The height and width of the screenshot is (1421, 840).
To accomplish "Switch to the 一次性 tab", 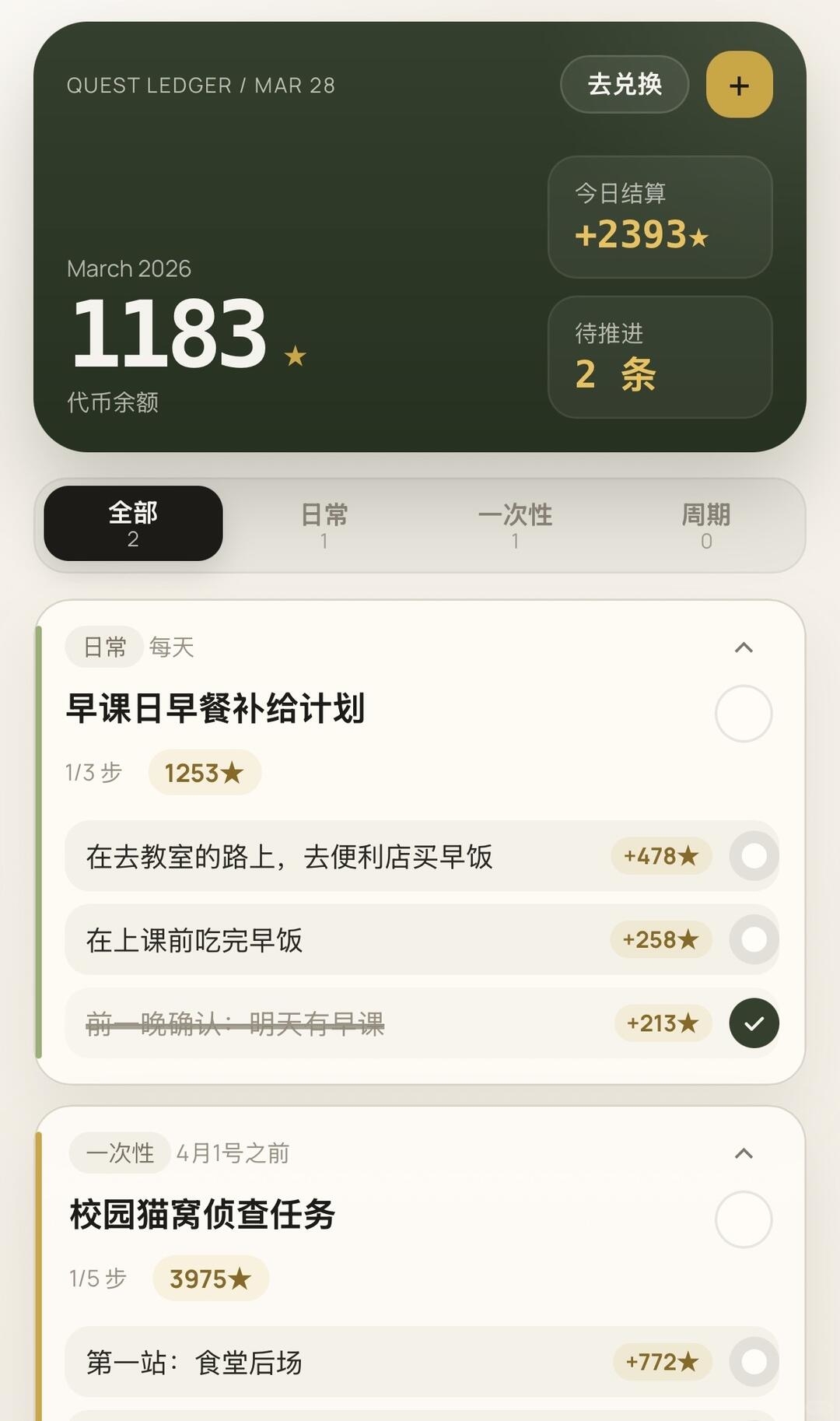I will (x=515, y=525).
